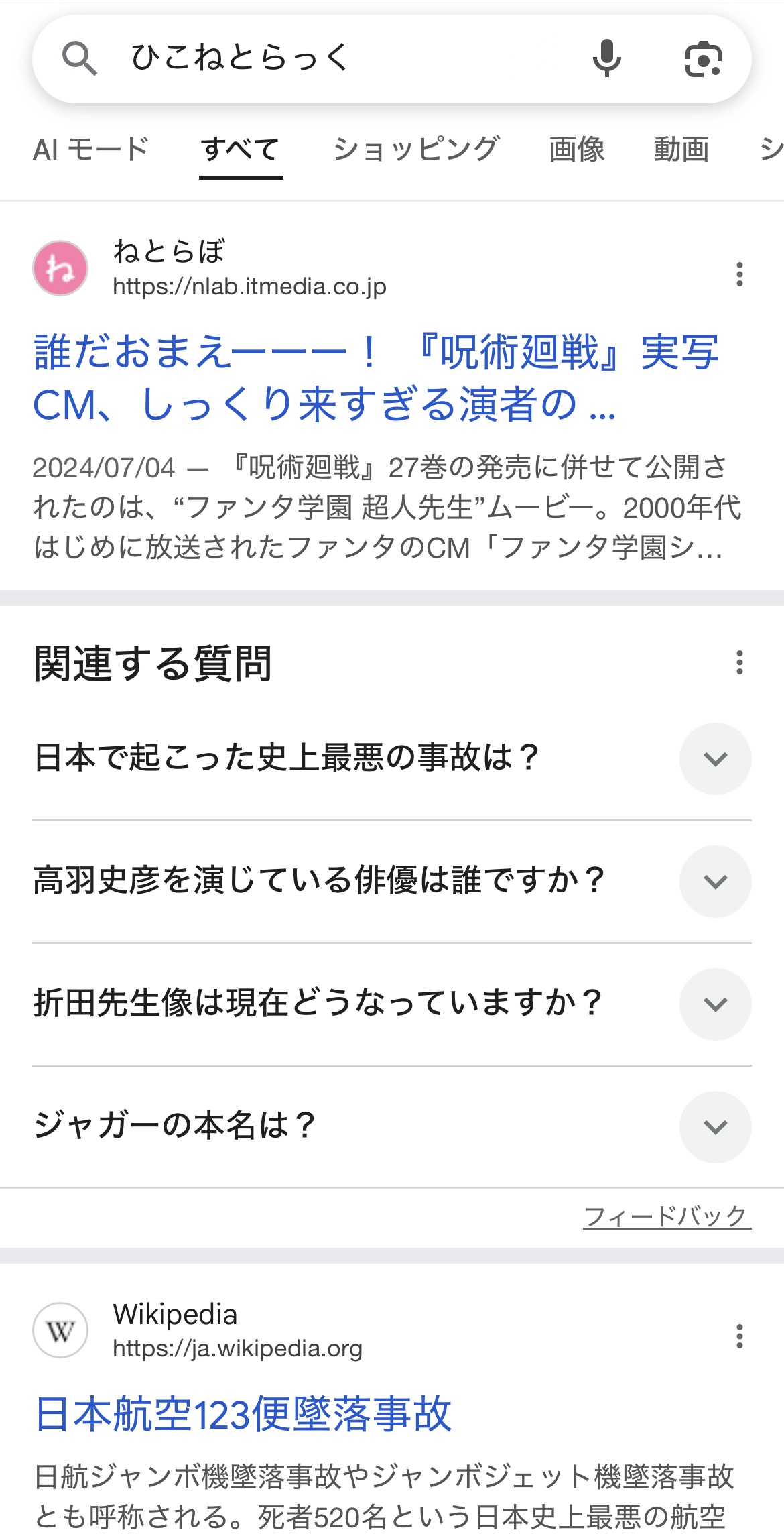Switch to the AI モード tab
The height and width of the screenshot is (1534, 784).
click(91, 150)
